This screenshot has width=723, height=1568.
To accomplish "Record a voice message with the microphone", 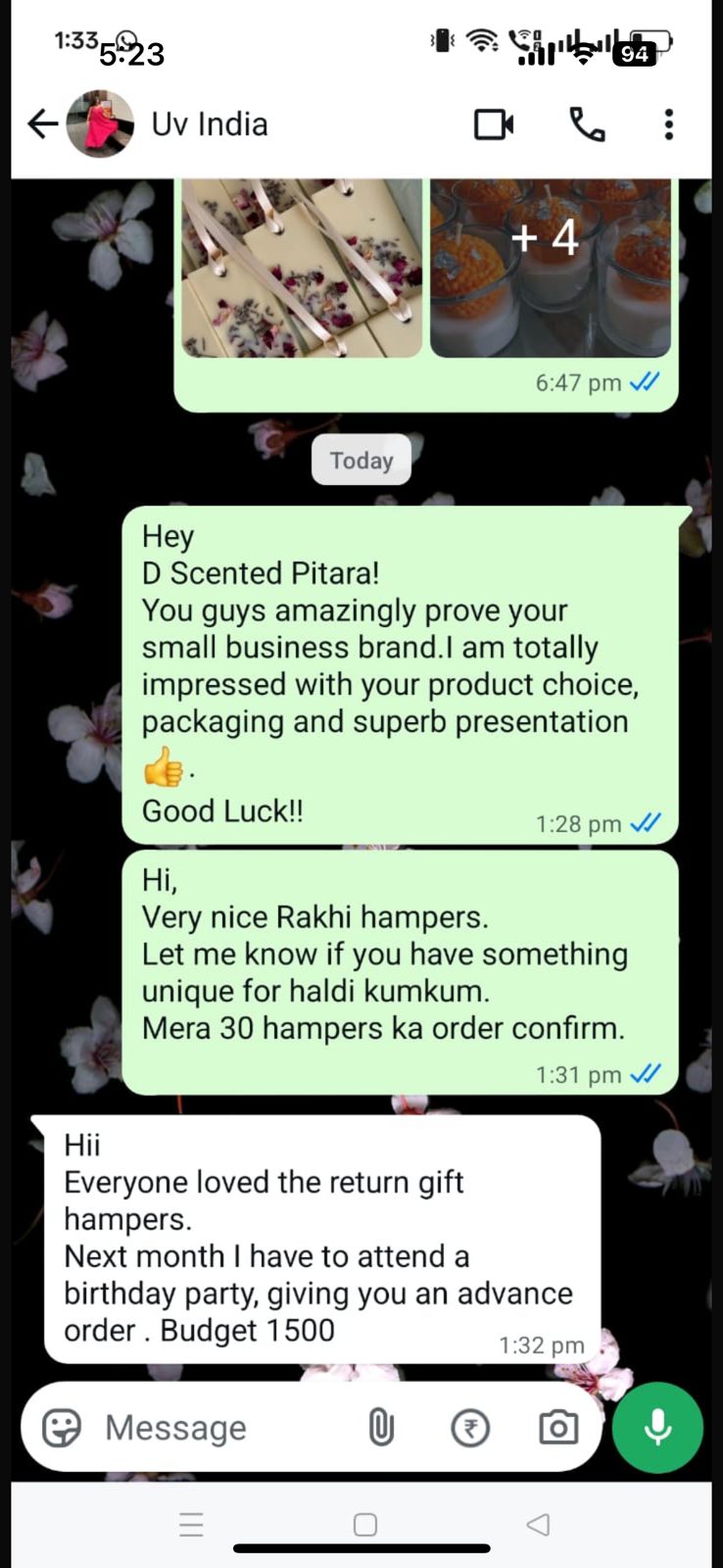I will (657, 1428).
